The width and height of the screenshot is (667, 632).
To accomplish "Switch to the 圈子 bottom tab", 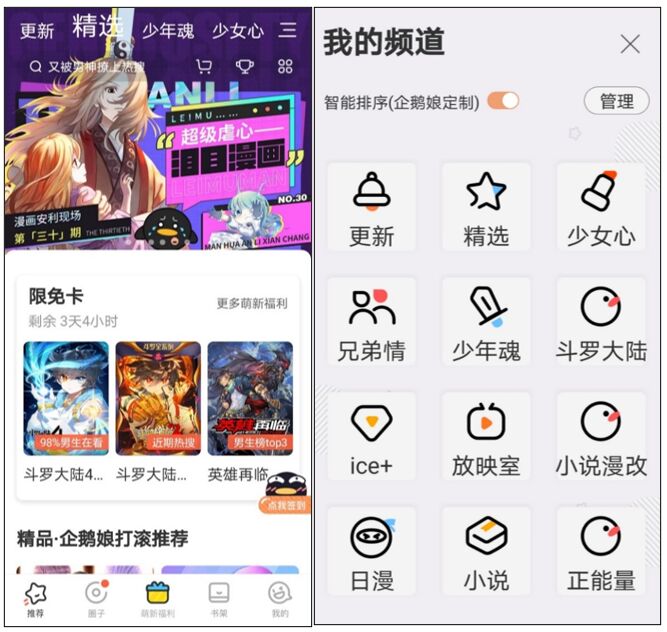I will pyautogui.click(x=96, y=598).
